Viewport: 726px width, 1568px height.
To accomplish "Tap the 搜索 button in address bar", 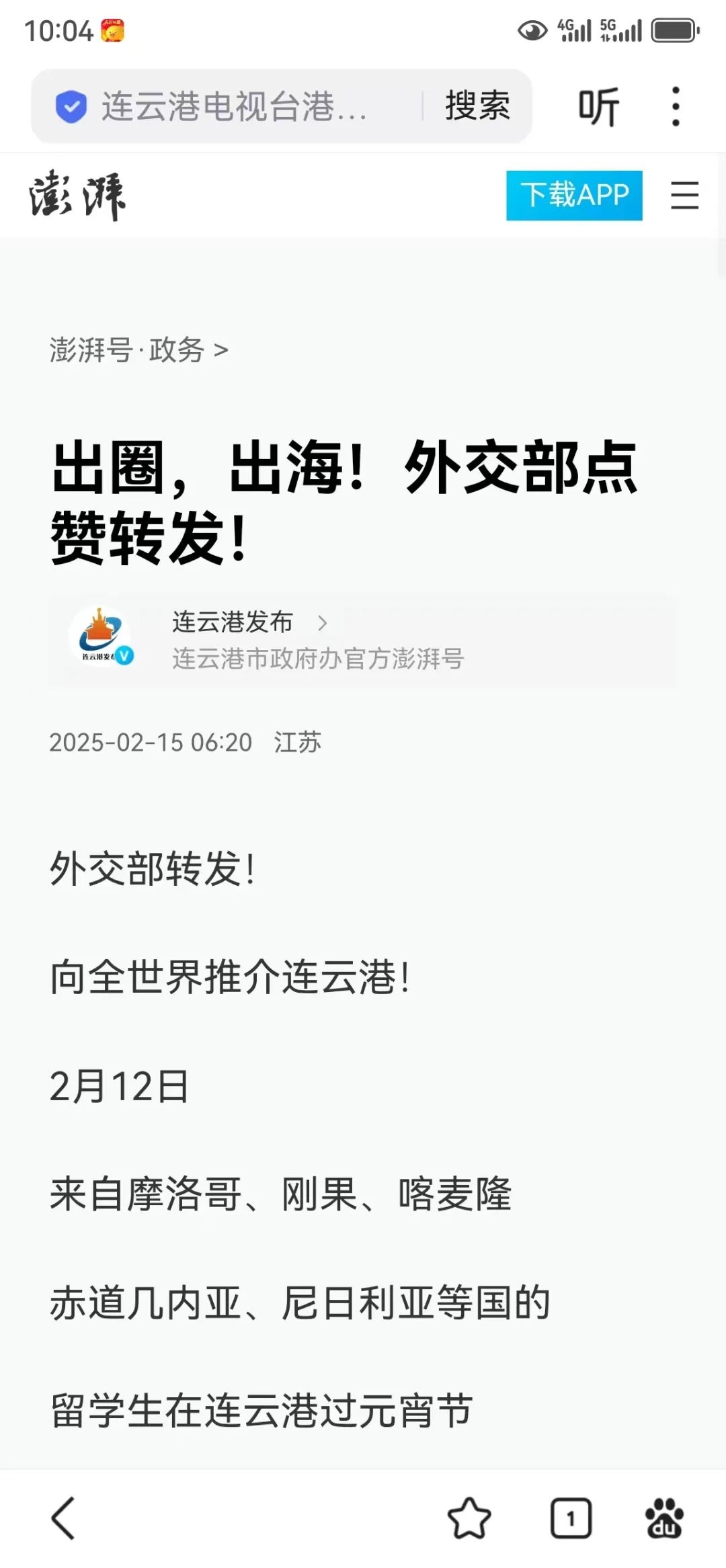I will pyautogui.click(x=477, y=107).
